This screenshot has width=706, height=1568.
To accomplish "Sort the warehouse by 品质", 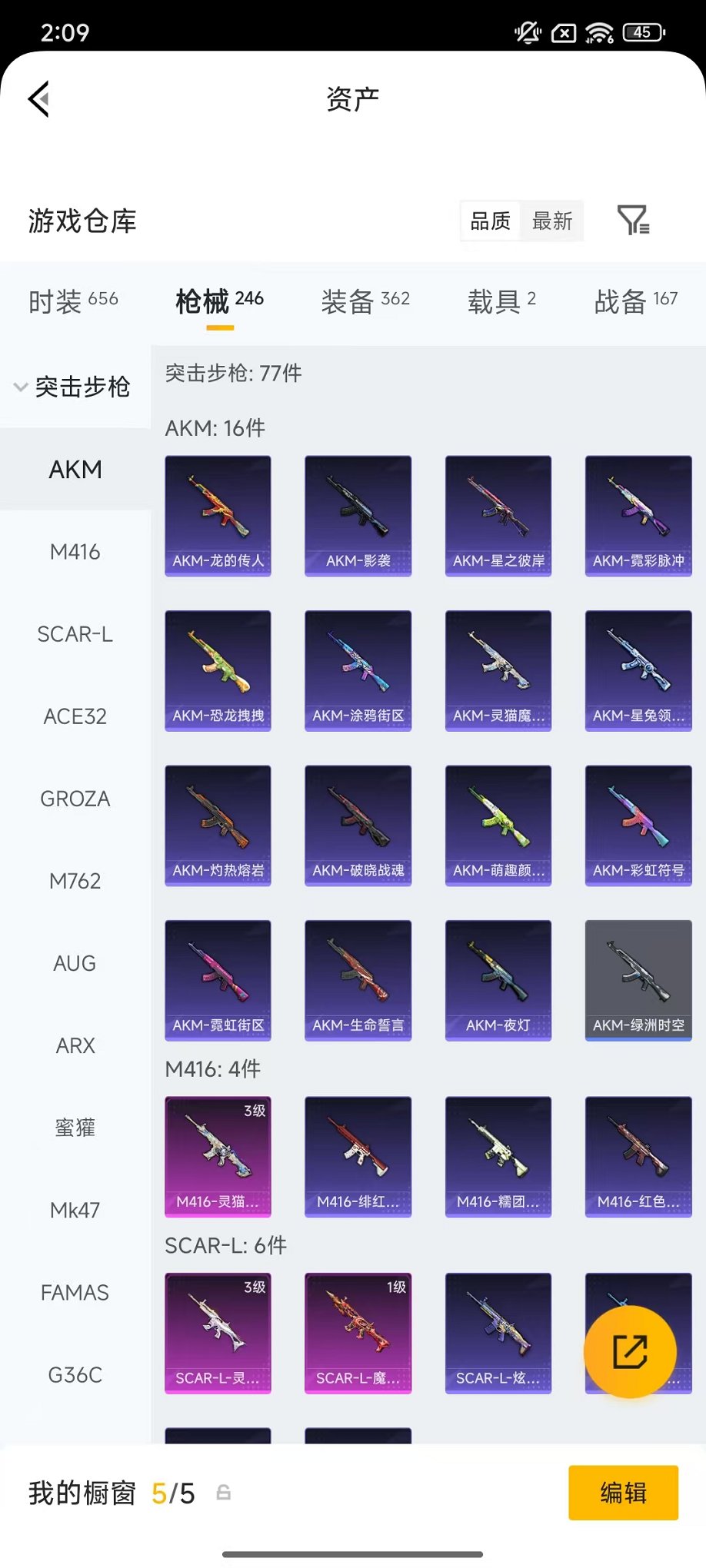I will (491, 221).
